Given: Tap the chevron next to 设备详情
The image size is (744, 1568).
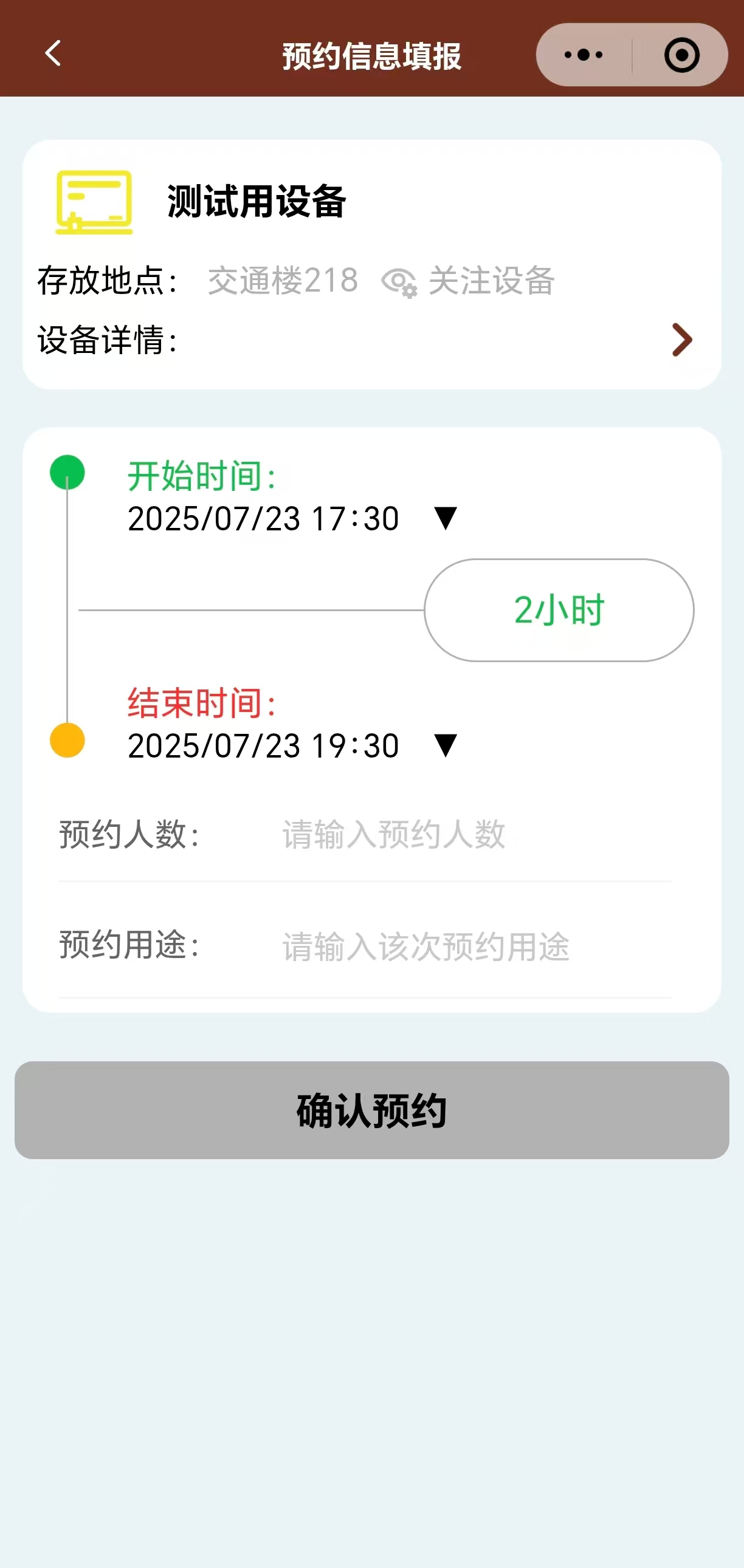Looking at the screenshot, I should click(x=681, y=340).
